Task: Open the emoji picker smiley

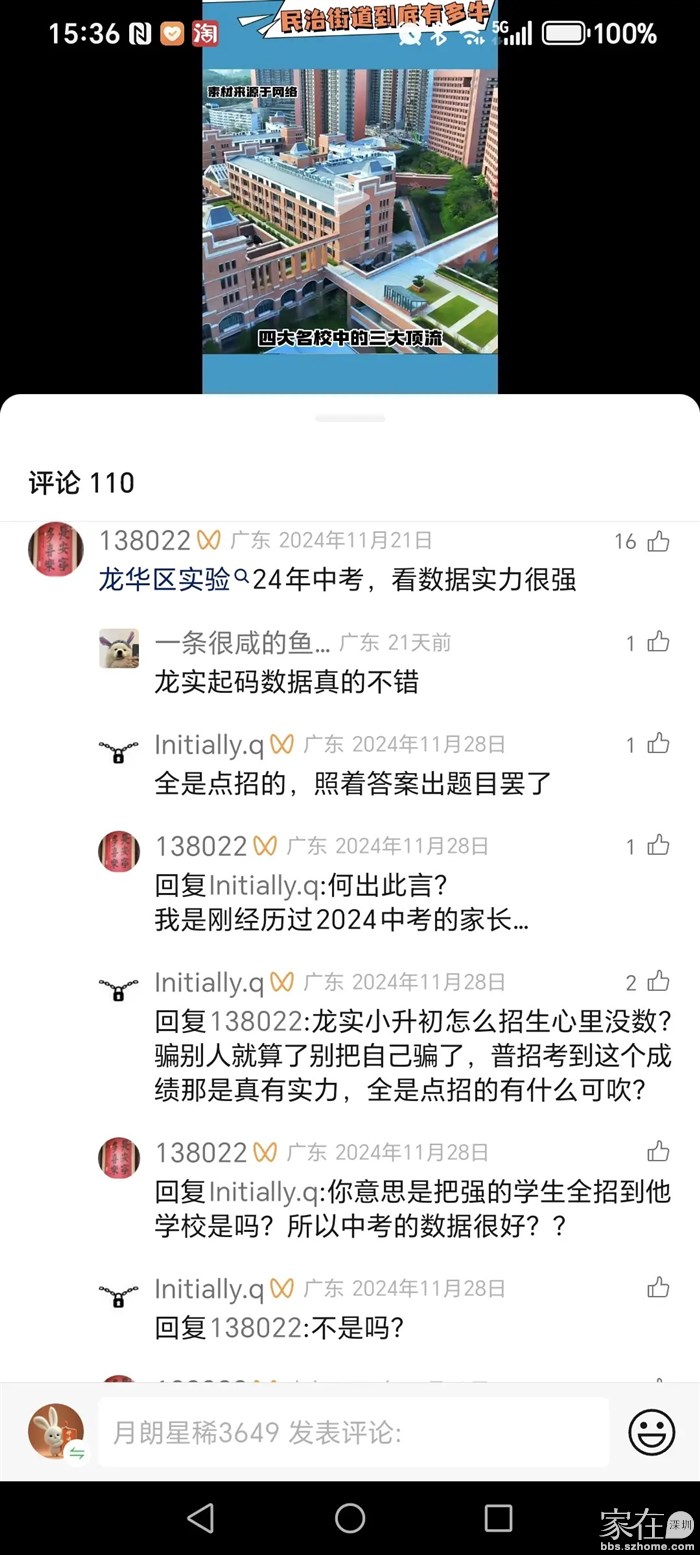Action: point(651,1432)
